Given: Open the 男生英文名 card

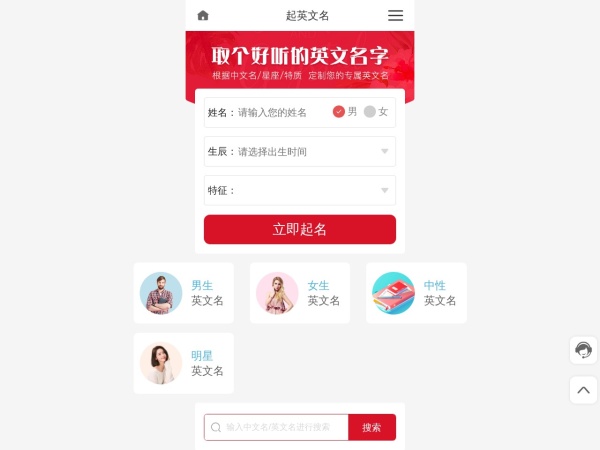Looking at the screenshot, I should [x=183, y=293].
